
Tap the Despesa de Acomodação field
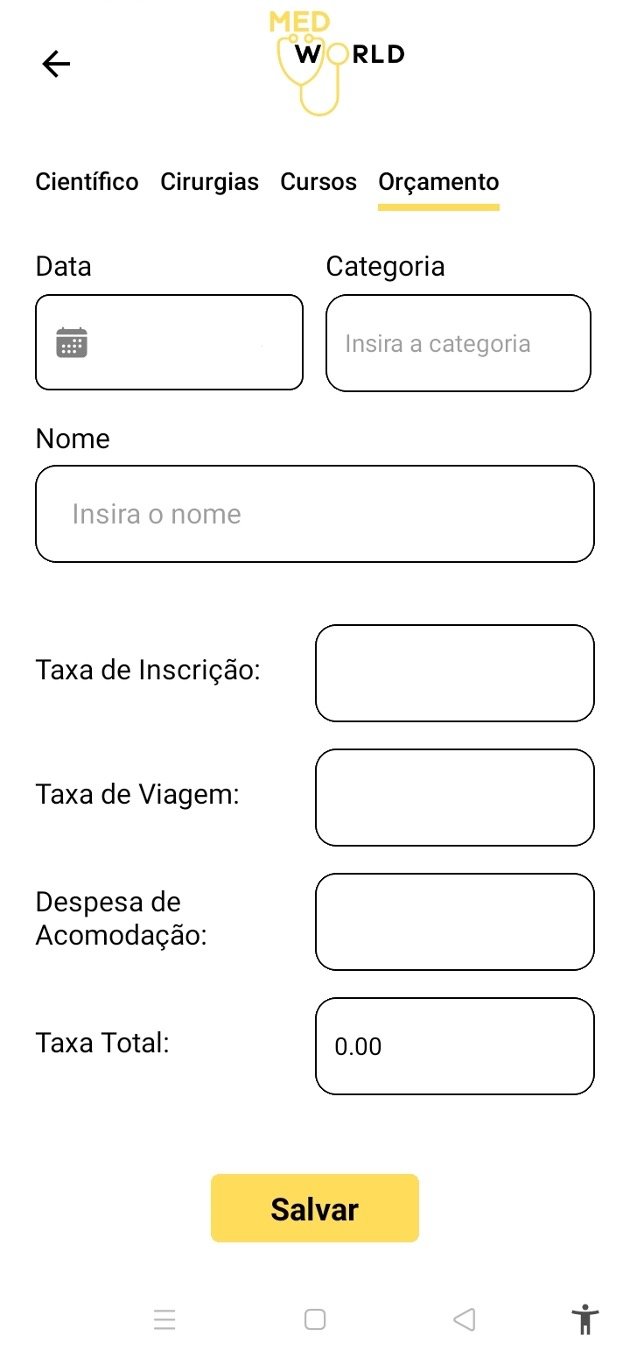point(454,921)
